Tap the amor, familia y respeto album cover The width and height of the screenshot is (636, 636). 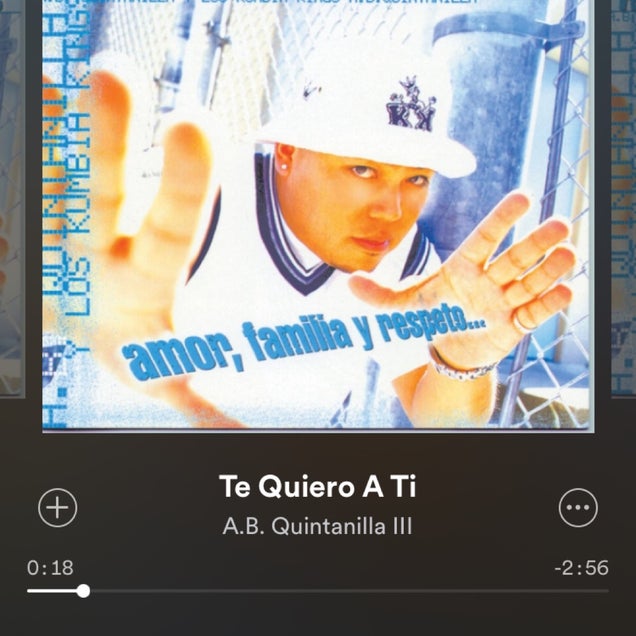click(x=318, y=215)
